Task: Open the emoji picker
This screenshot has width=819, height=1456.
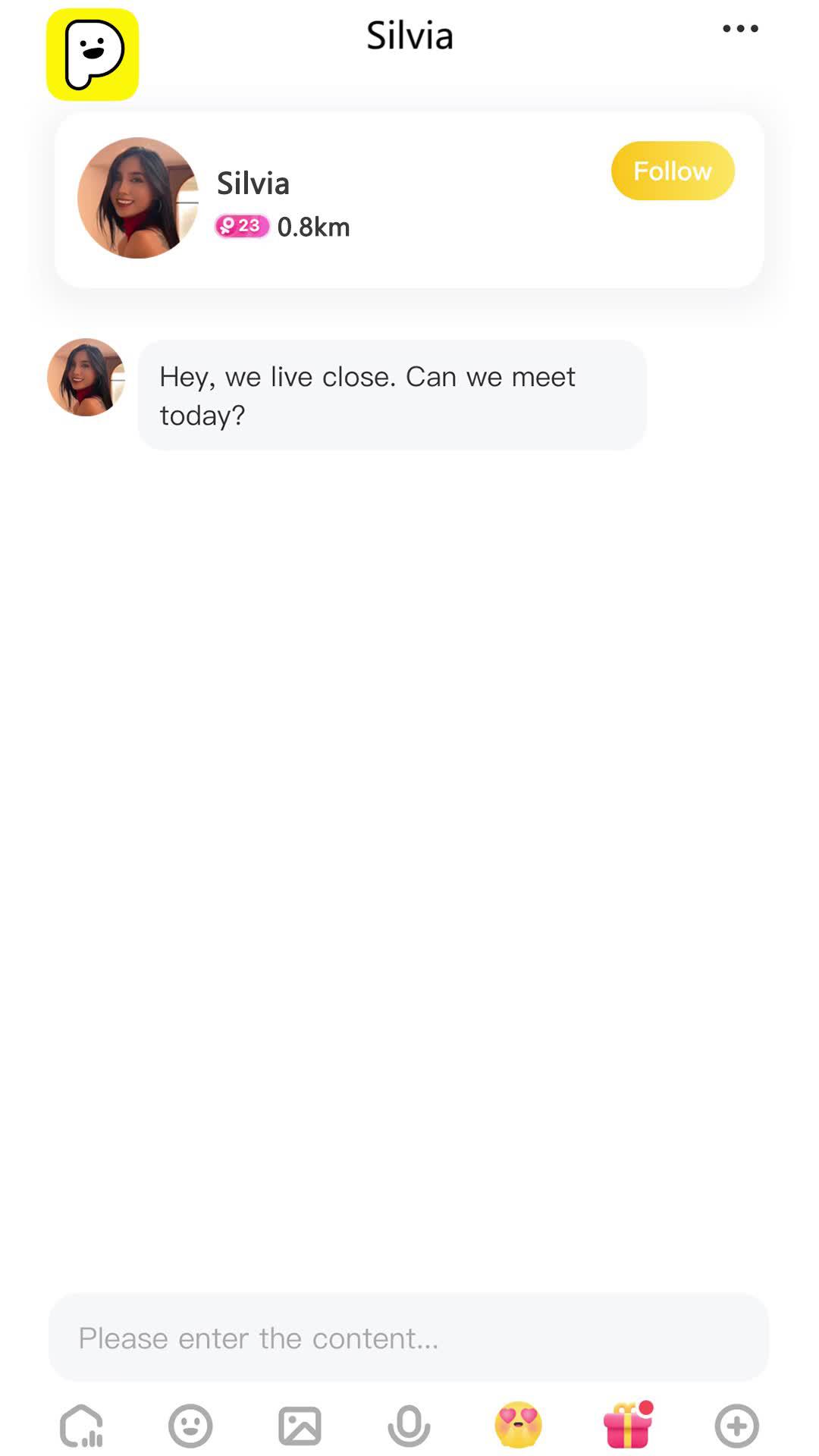Action: (190, 1426)
